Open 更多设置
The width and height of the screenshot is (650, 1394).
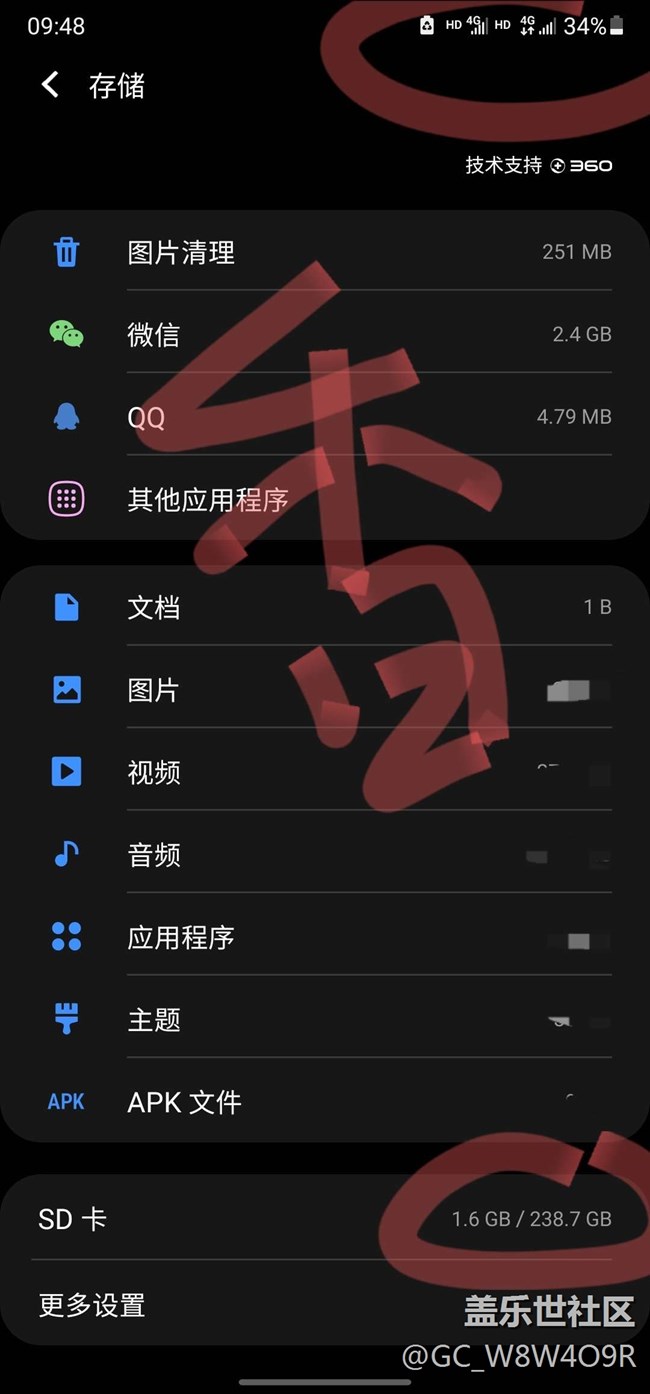(x=200, y=1305)
